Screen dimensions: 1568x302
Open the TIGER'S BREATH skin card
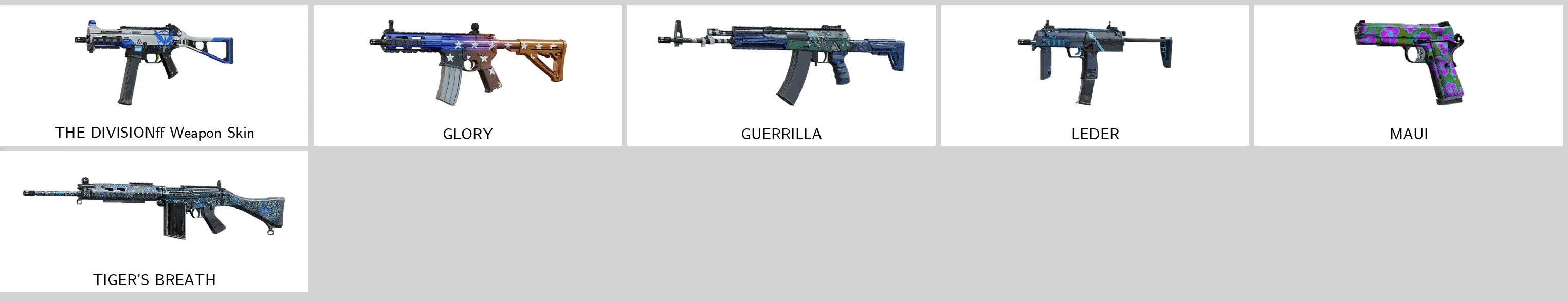[x=154, y=221]
